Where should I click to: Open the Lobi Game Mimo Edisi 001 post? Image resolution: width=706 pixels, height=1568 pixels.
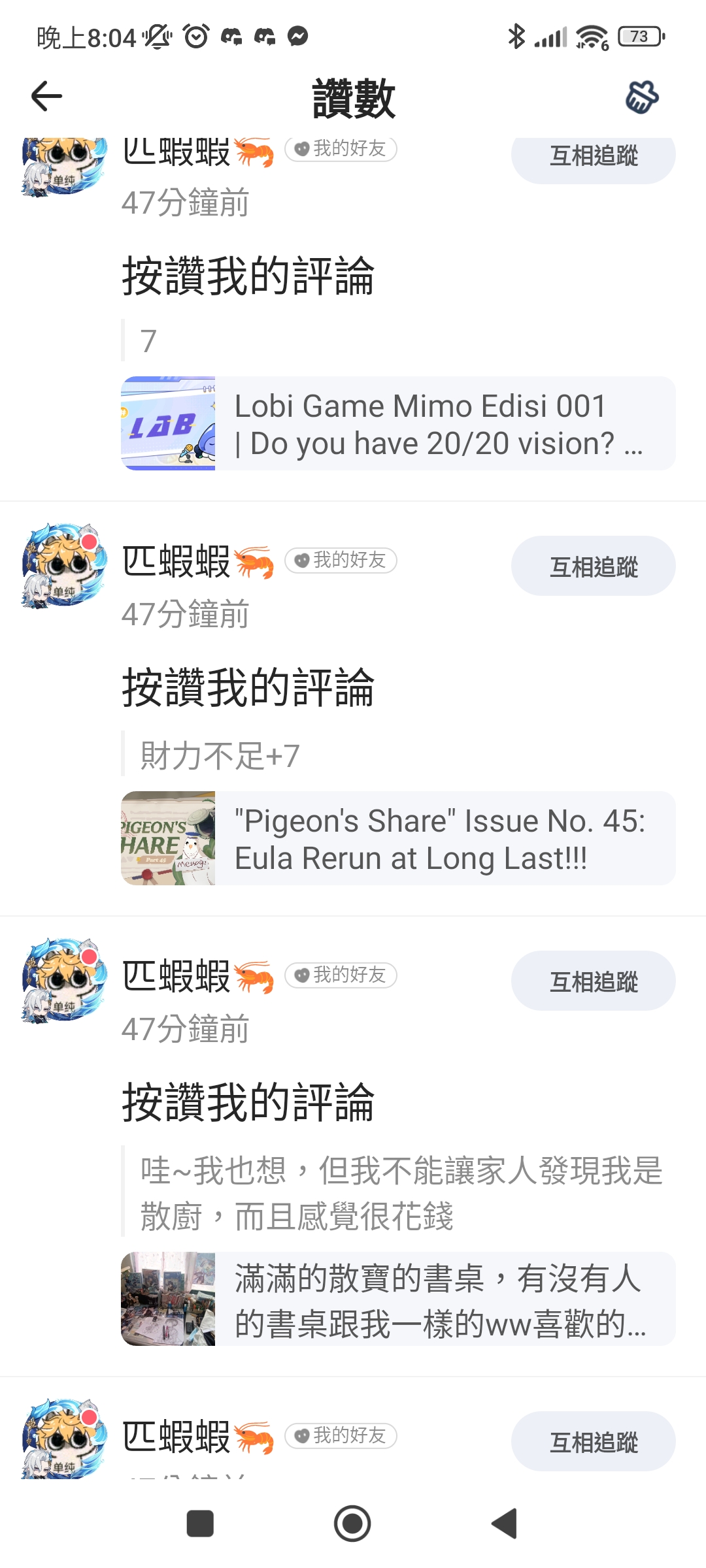click(398, 423)
